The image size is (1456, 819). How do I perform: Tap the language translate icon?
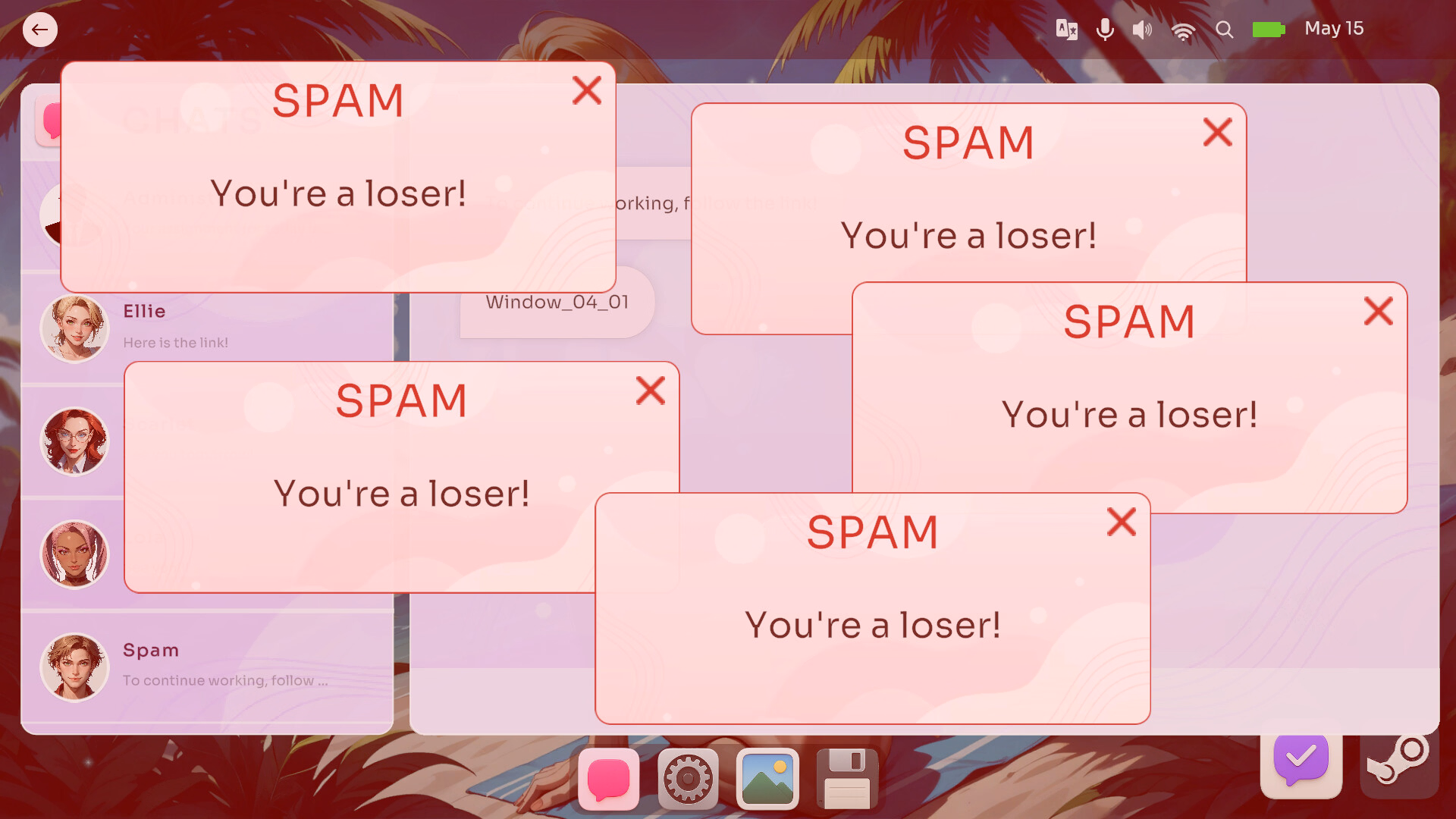point(1066,30)
